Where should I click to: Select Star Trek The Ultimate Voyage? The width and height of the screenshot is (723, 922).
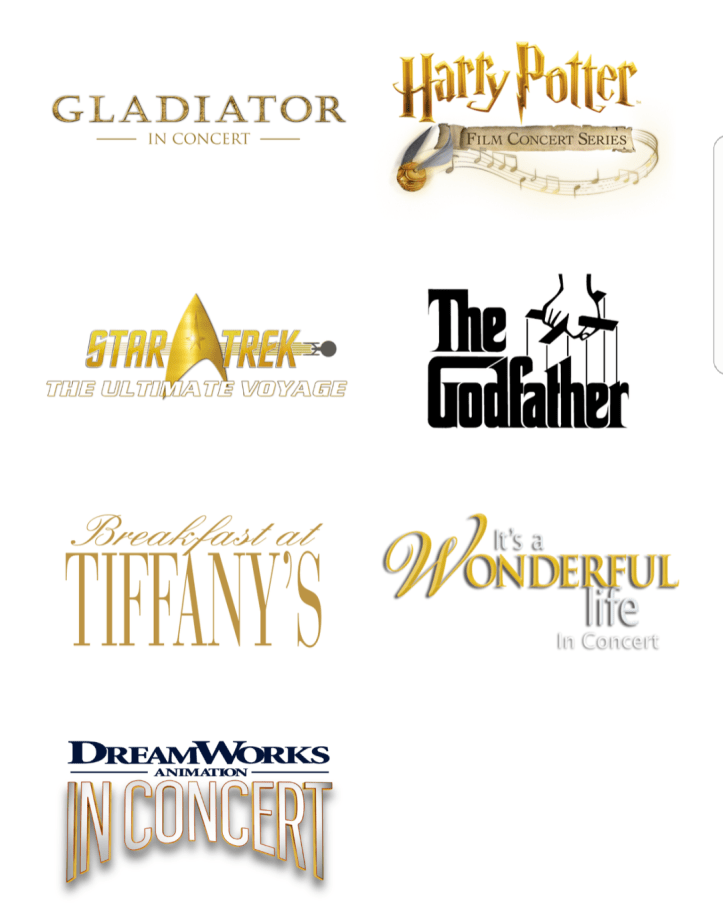click(198, 350)
